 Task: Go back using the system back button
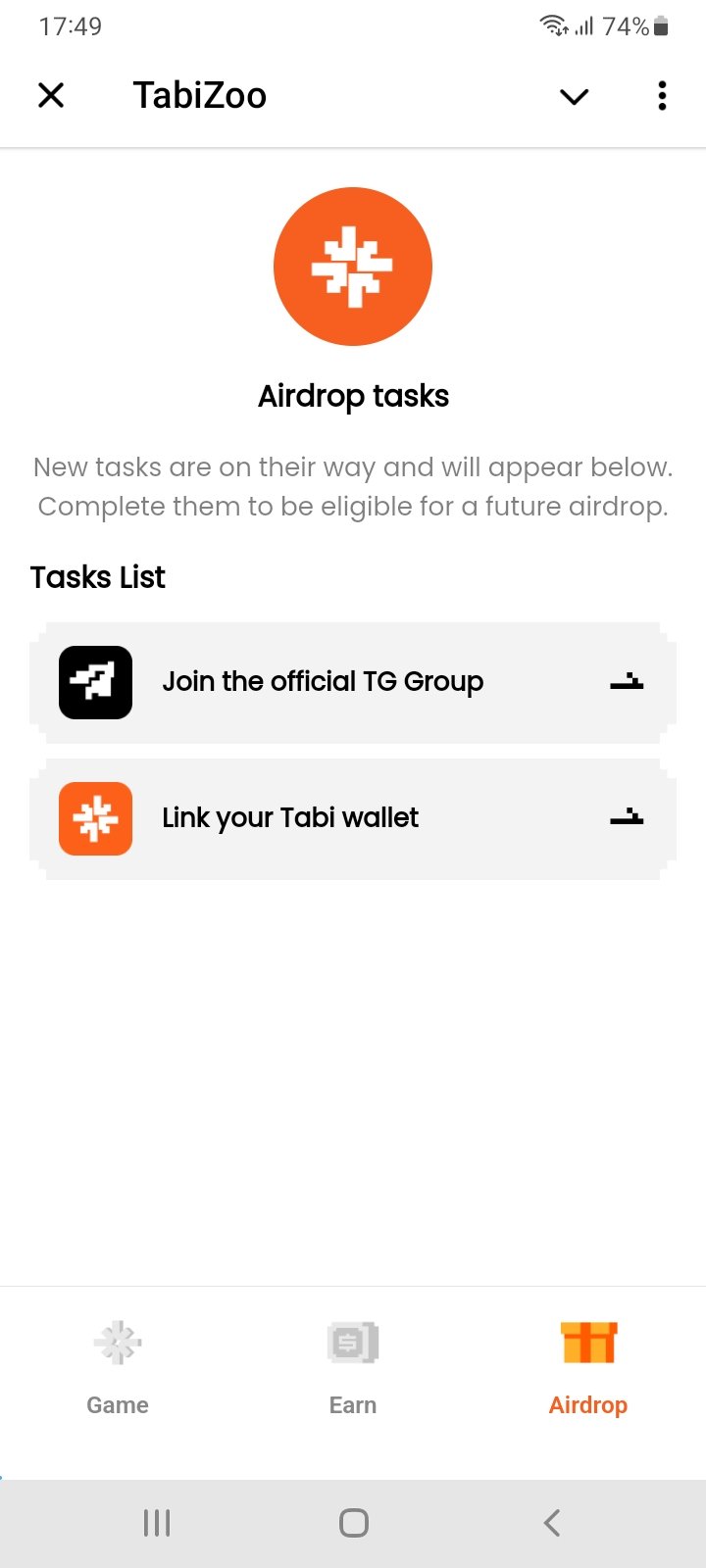[552, 1523]
